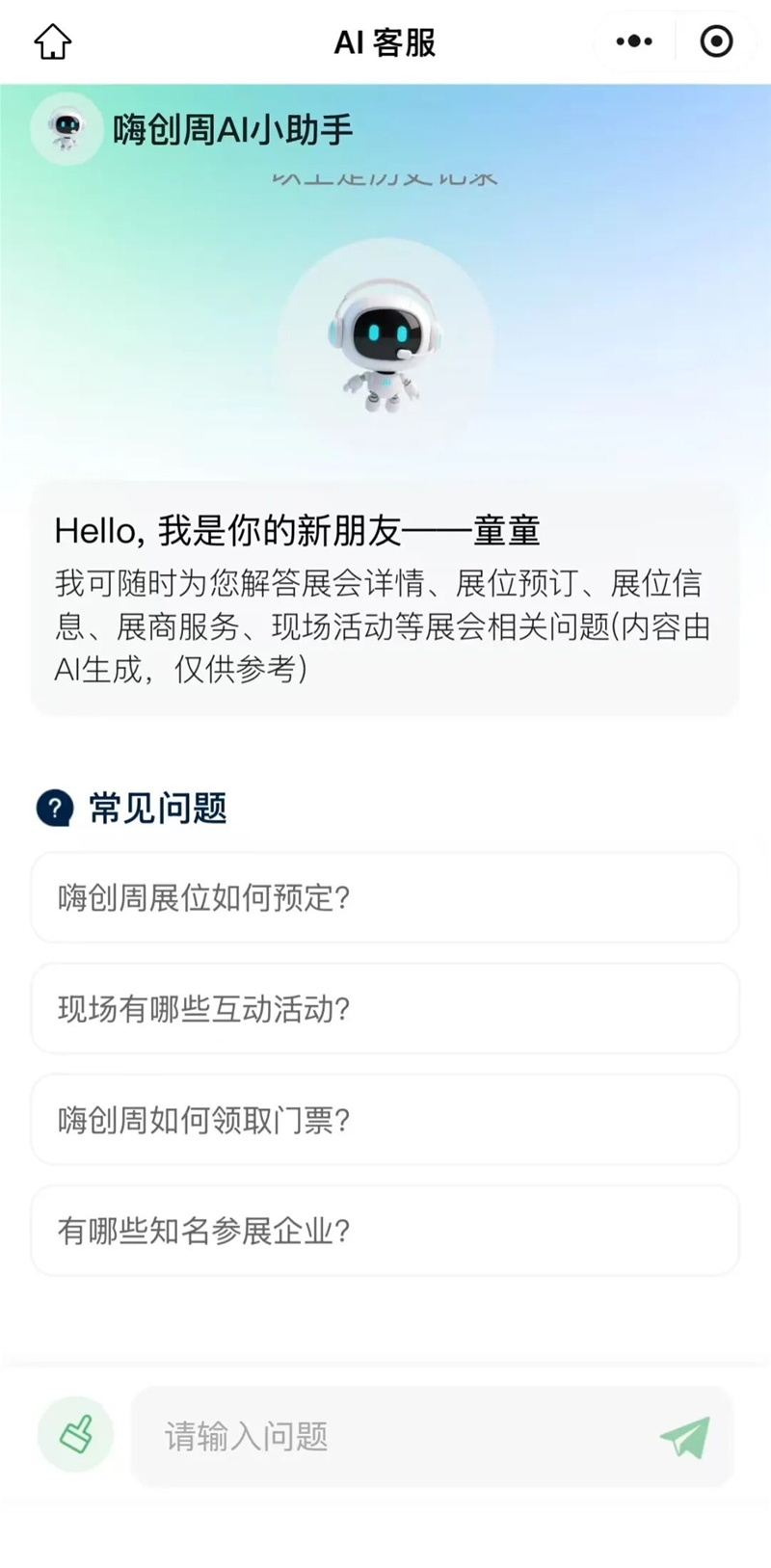771x1568 pixels.
Task: Click the home icon in the top bar
Action: (x=53, y=41)
